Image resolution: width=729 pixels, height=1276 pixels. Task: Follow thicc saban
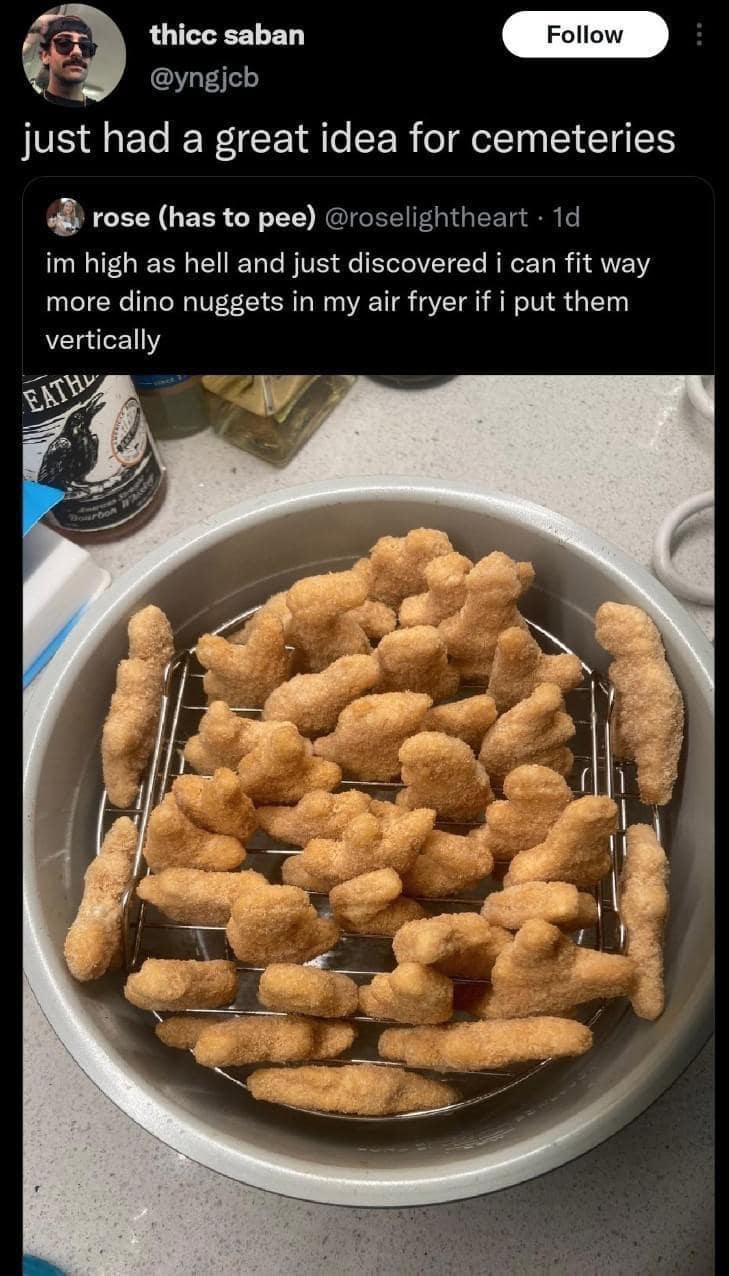[x=584, y=35]
